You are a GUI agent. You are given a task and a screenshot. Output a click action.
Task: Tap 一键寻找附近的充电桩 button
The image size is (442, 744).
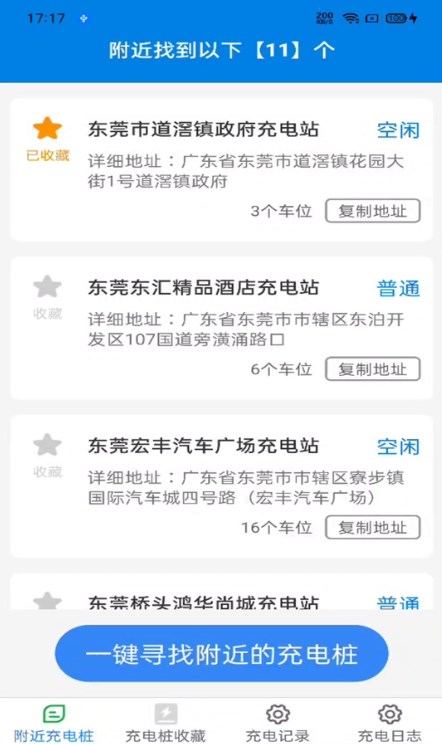221,654
